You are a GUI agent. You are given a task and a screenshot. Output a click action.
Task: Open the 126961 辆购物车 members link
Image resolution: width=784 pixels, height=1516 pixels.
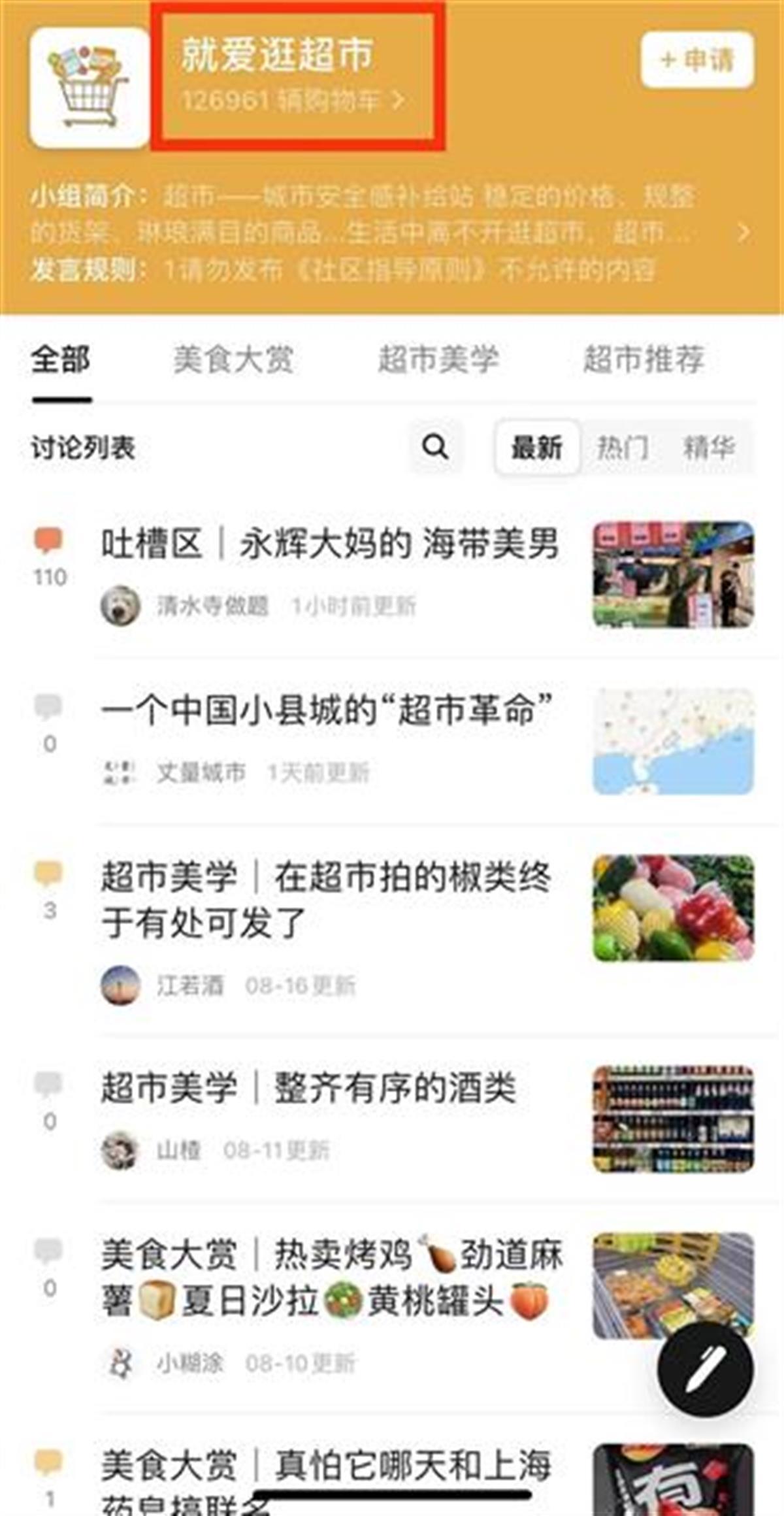[292, 101]
